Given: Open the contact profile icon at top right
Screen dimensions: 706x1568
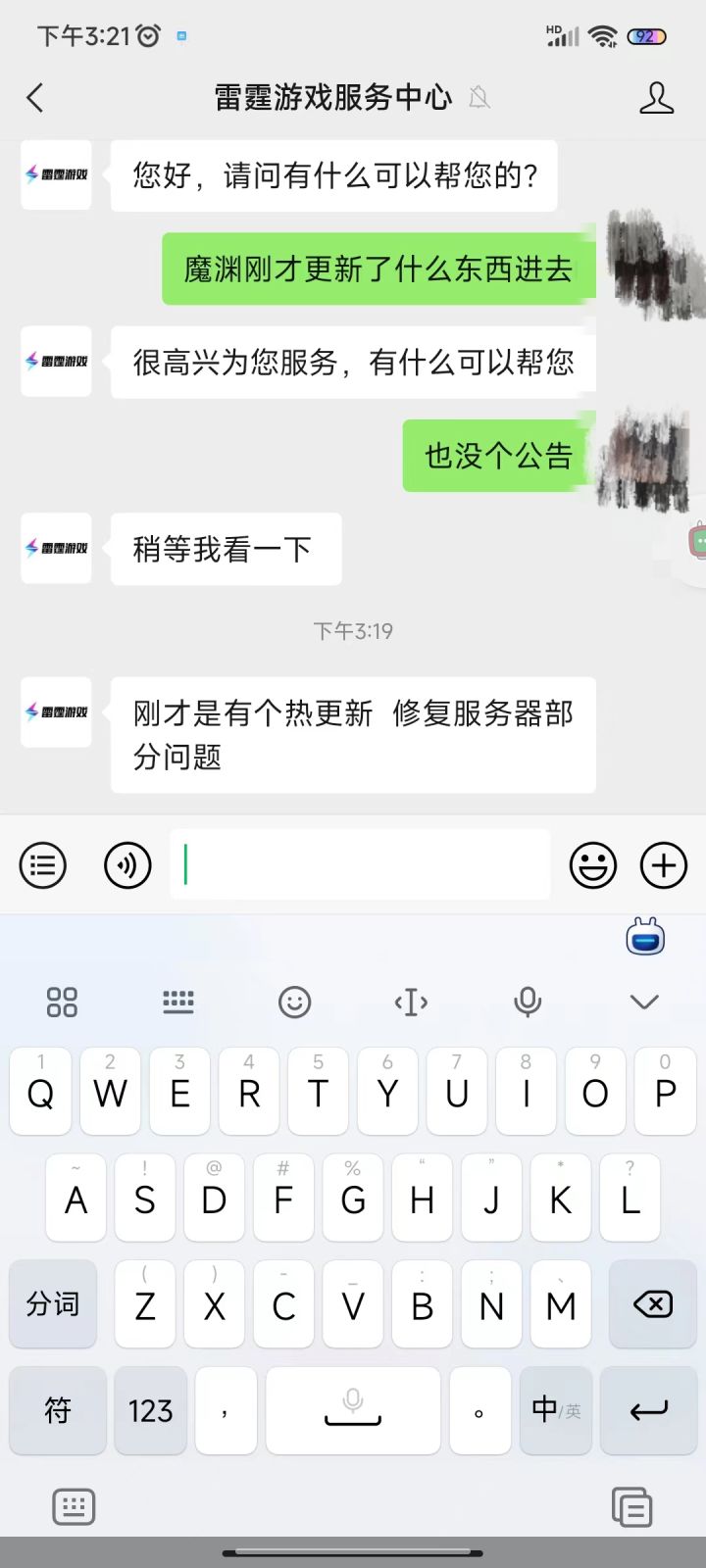Looking at the screenshot, I should click(x=656, y=98).
